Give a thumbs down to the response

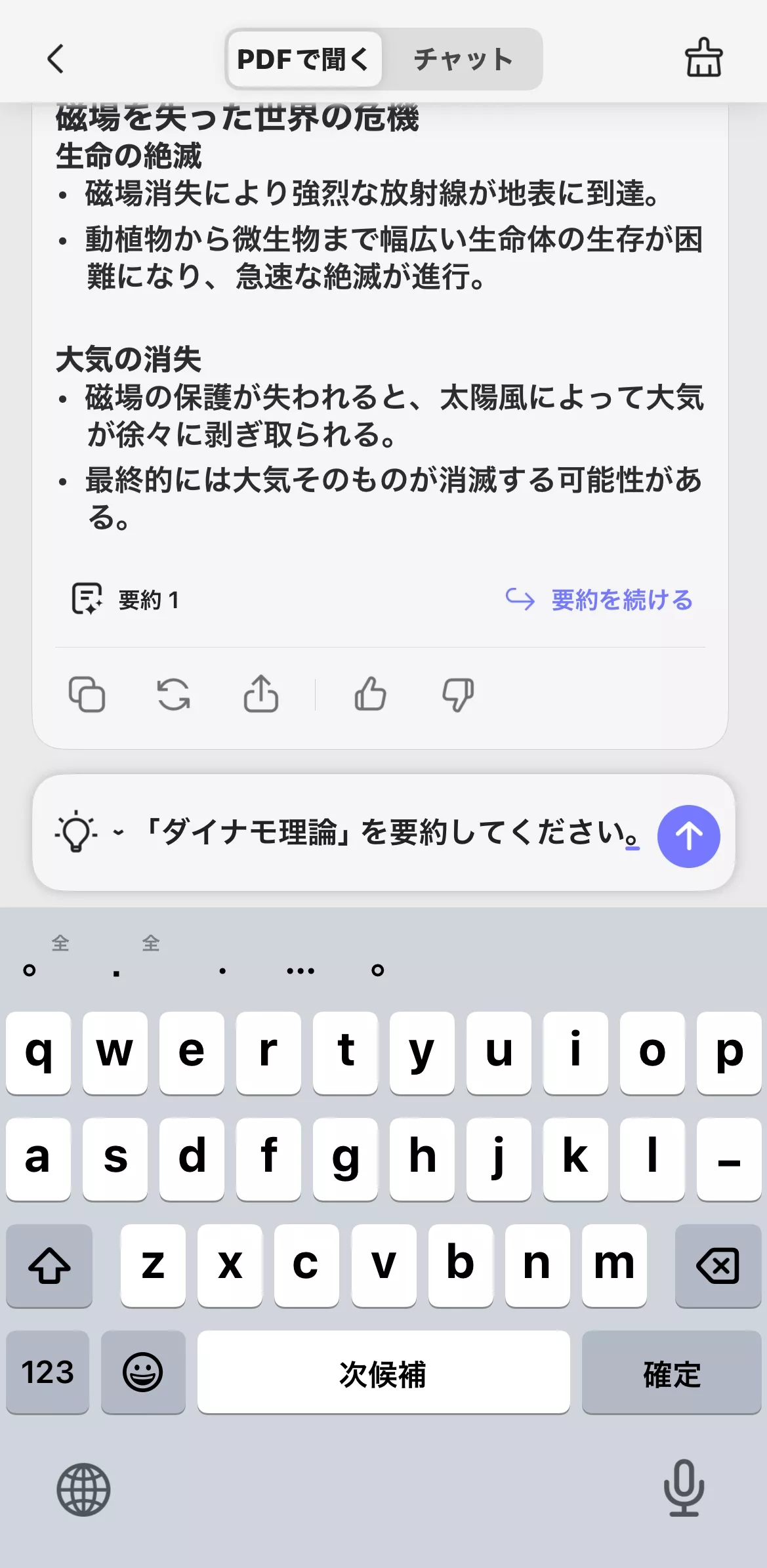pos(457,696)
